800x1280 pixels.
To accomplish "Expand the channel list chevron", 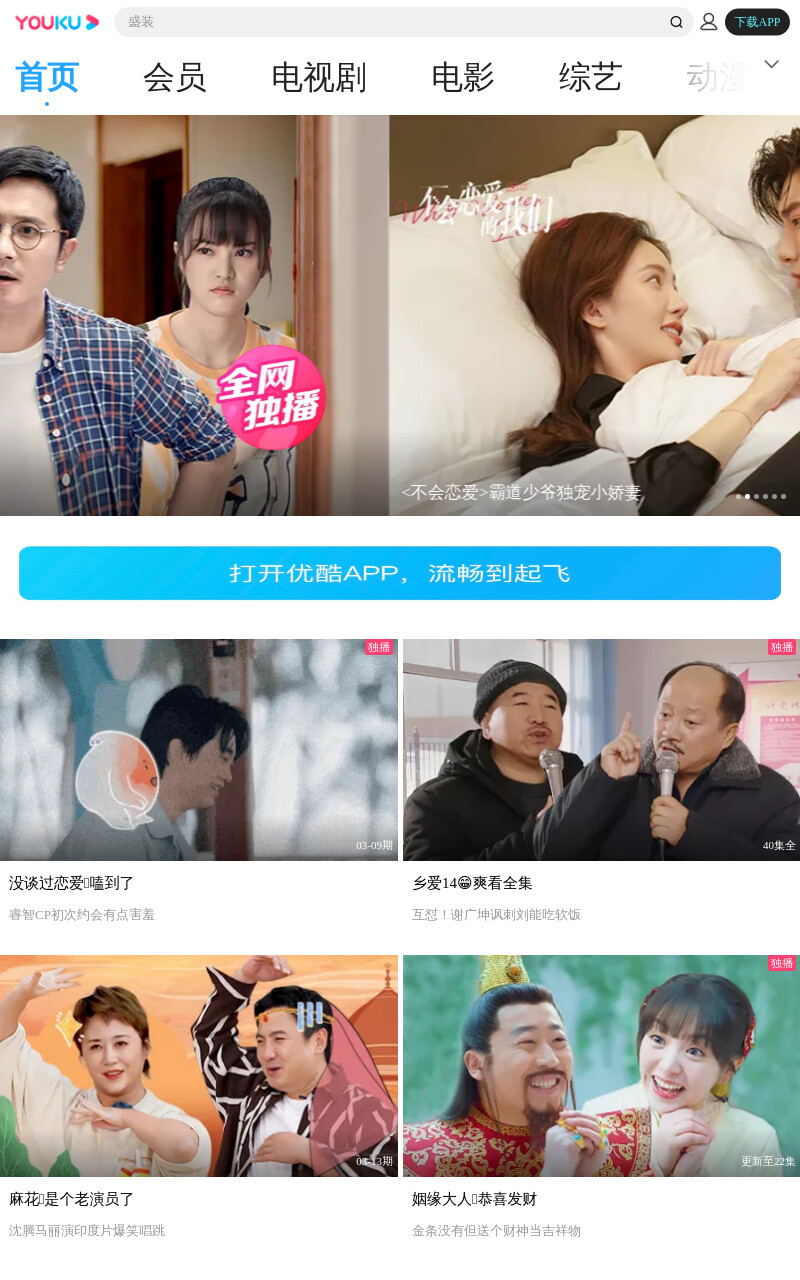I will (x=771, y=64).
